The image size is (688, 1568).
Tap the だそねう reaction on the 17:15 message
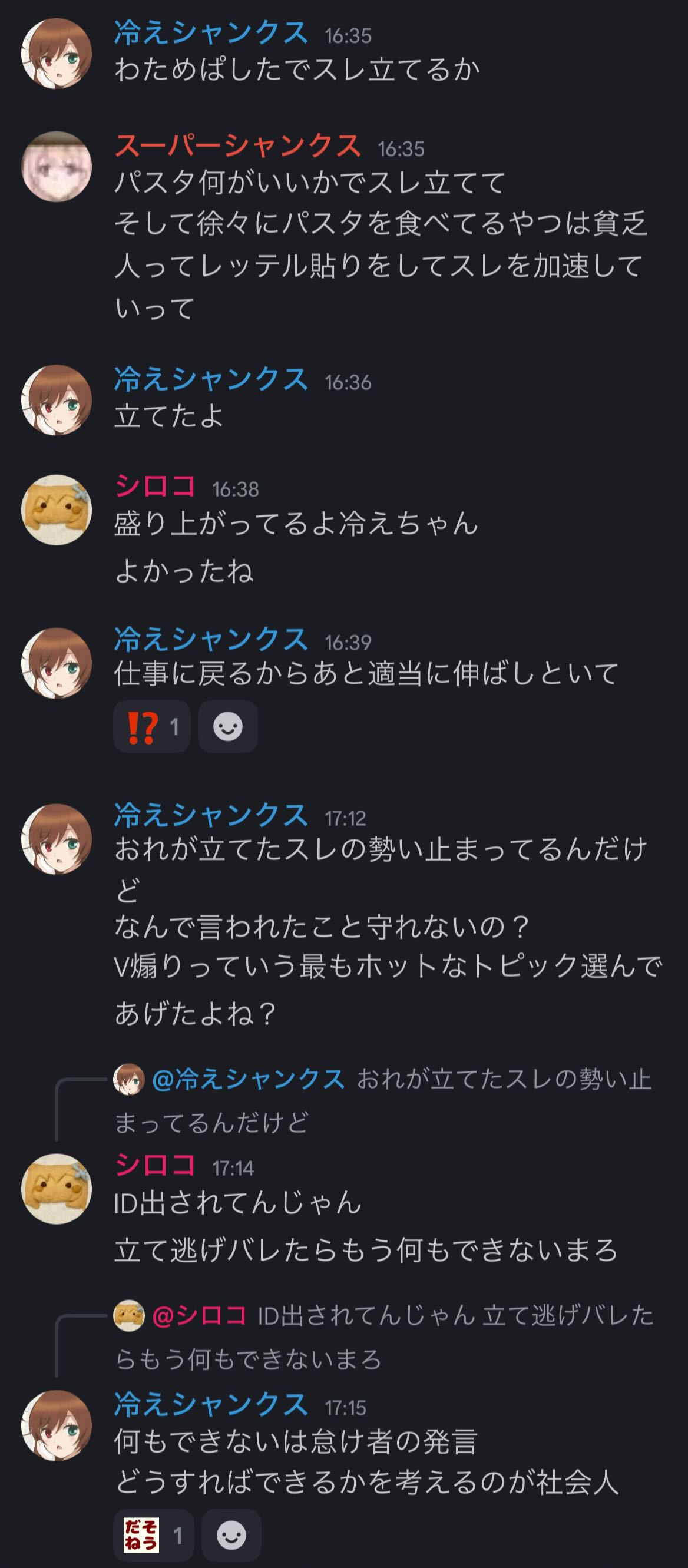[x=153, y=1535]
